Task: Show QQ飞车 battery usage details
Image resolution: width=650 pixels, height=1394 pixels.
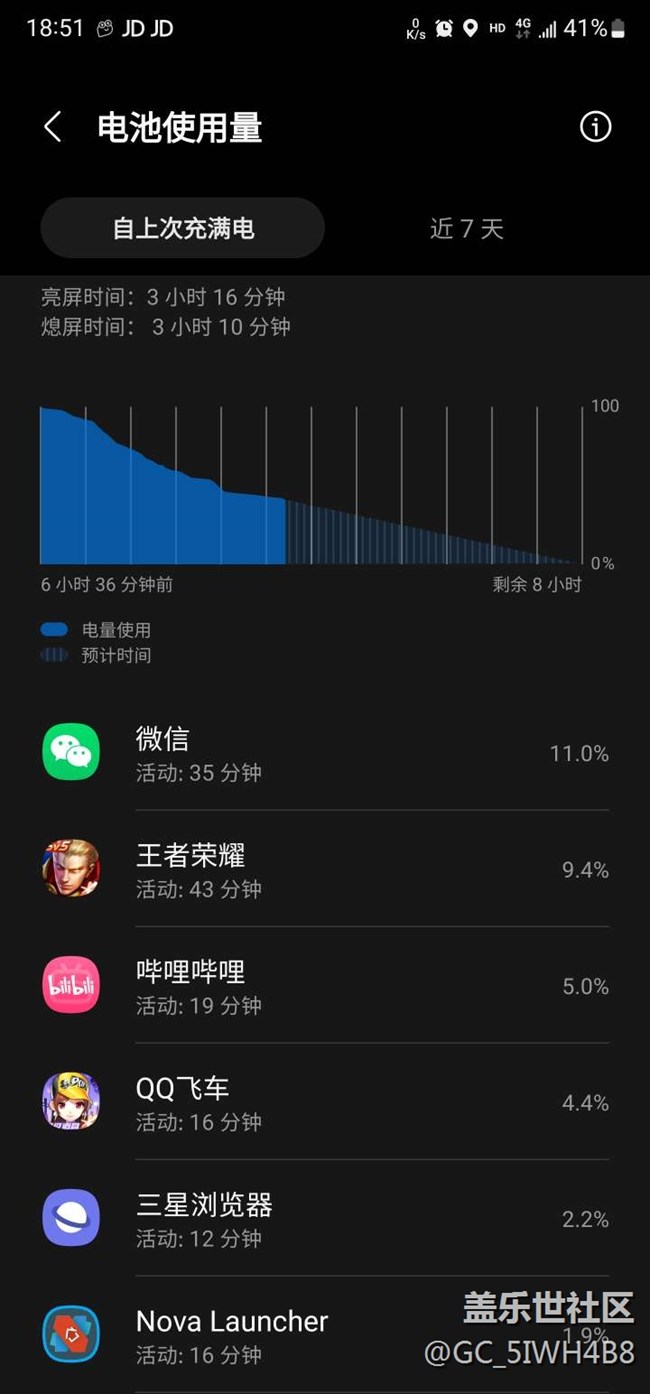Action: [325, 1102]
